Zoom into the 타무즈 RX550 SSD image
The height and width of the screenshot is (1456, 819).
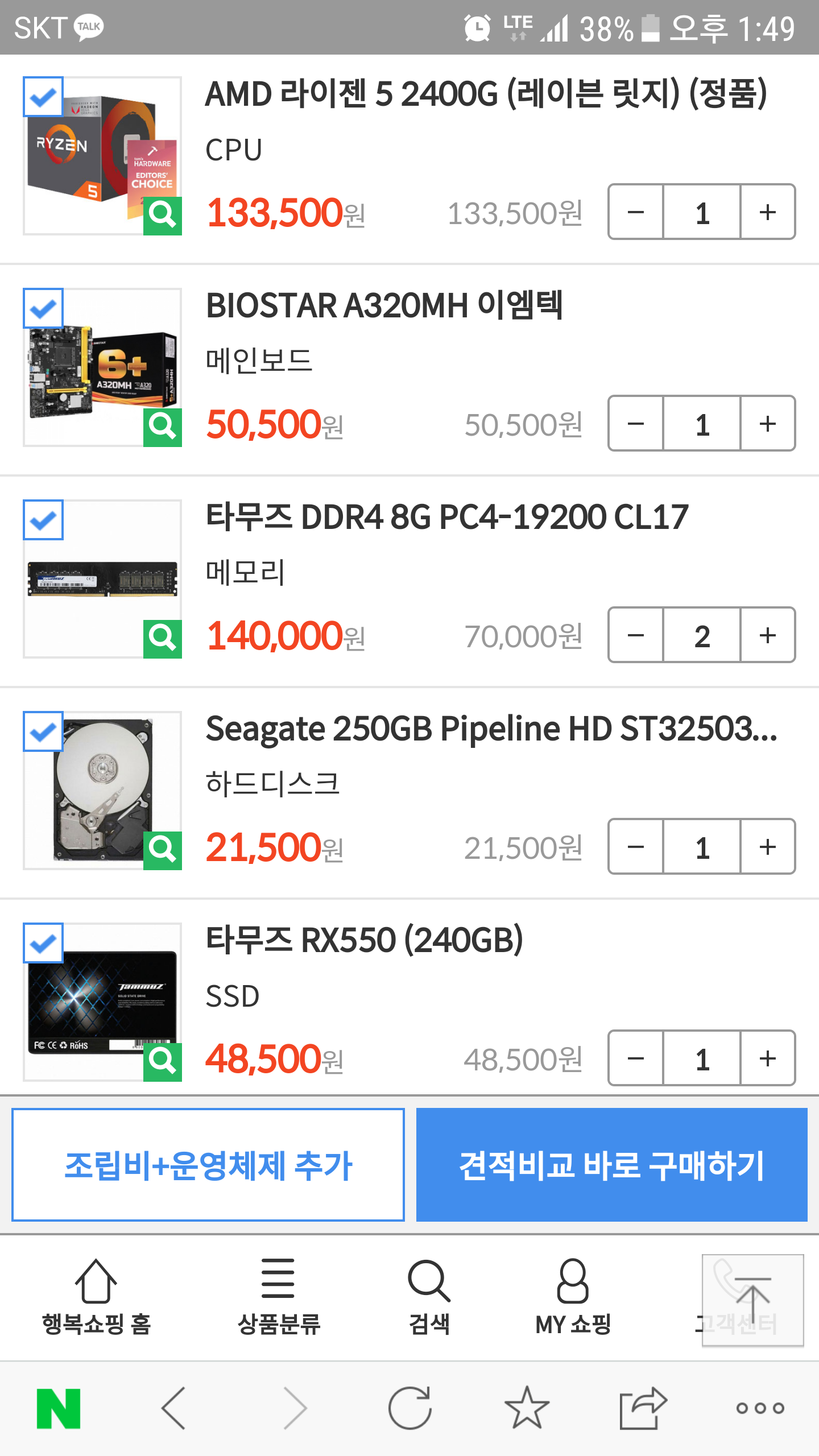[x=163, y=1062]
